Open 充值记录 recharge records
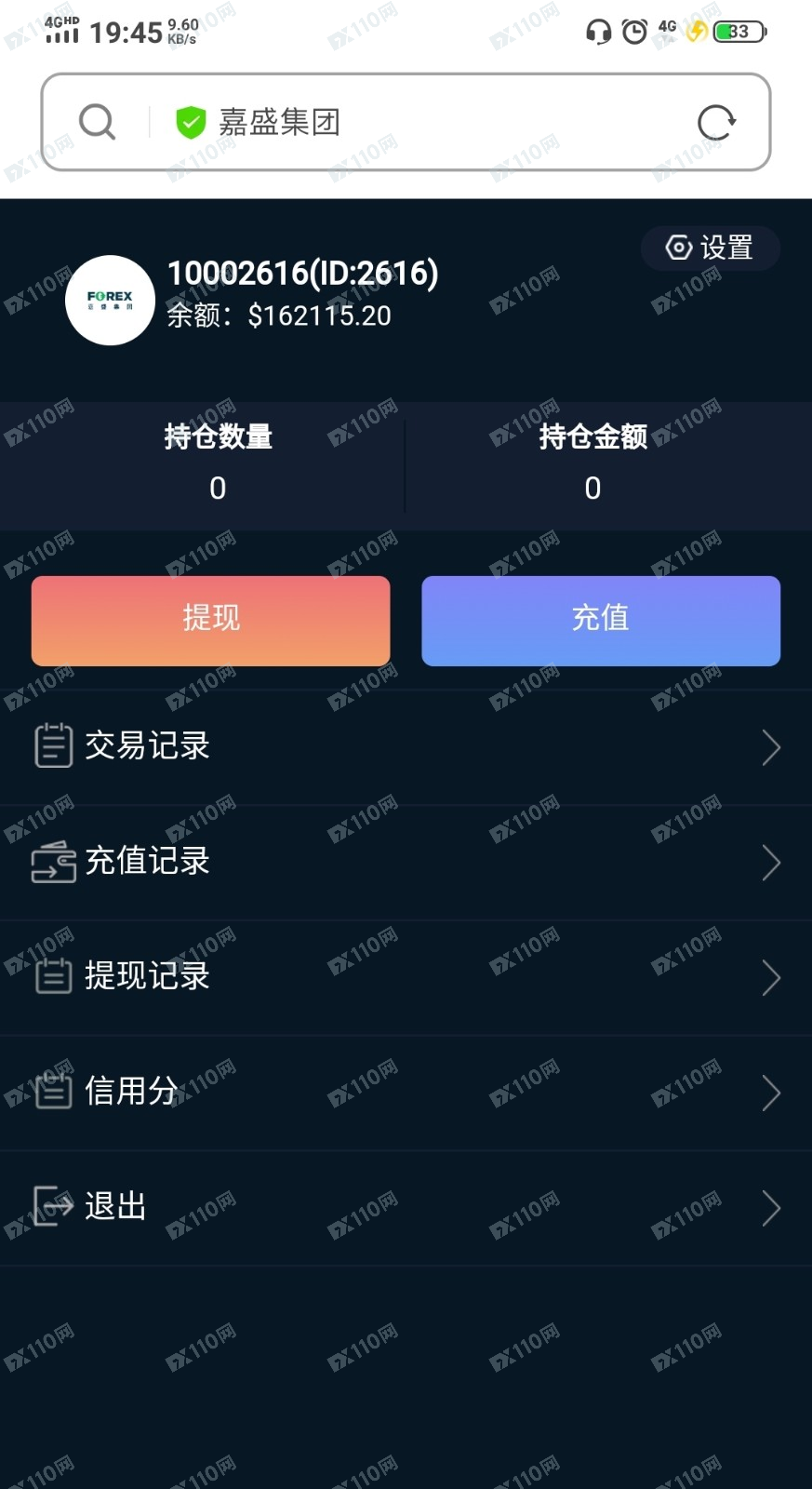 pos(406,862)
